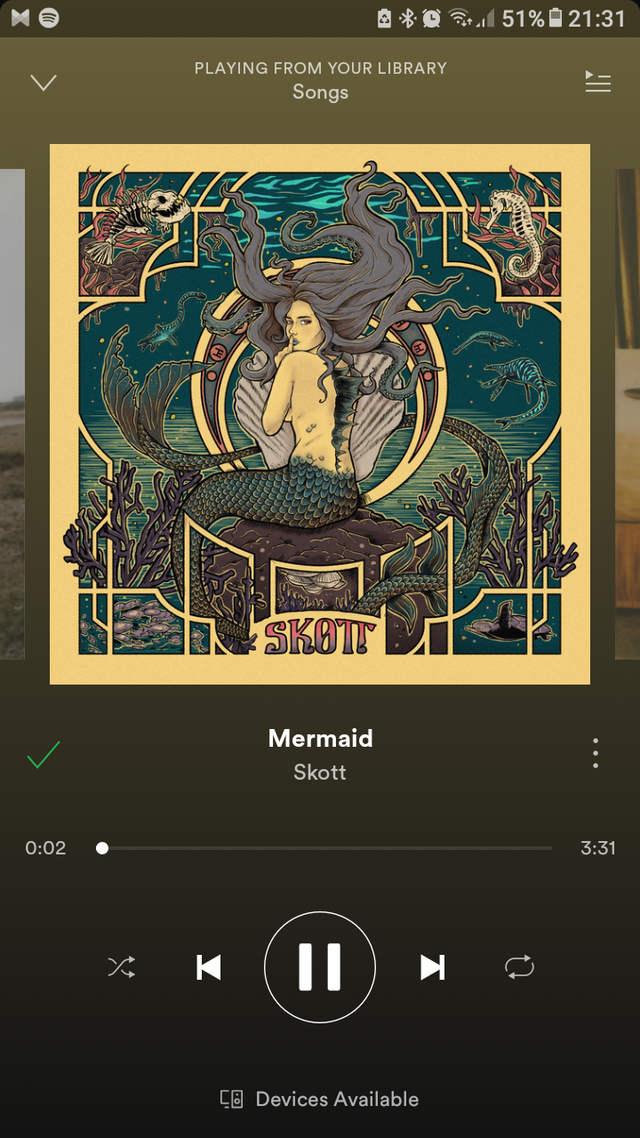Image resolution: width=640 pixels, height=1138 pixels.
Task: Turn on repeat mode
Action: 519,967
